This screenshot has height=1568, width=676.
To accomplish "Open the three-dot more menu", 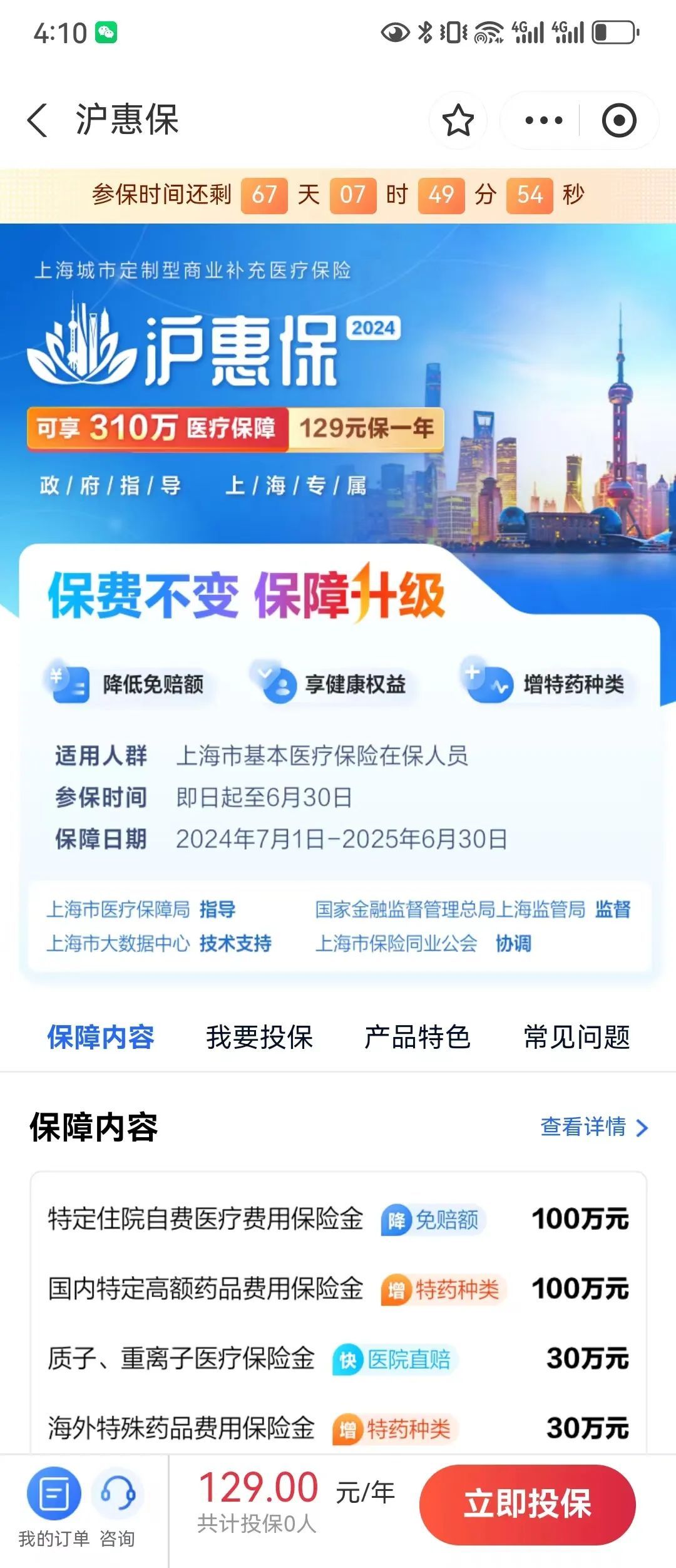I will pyautogui.click(x=543, y=120).
